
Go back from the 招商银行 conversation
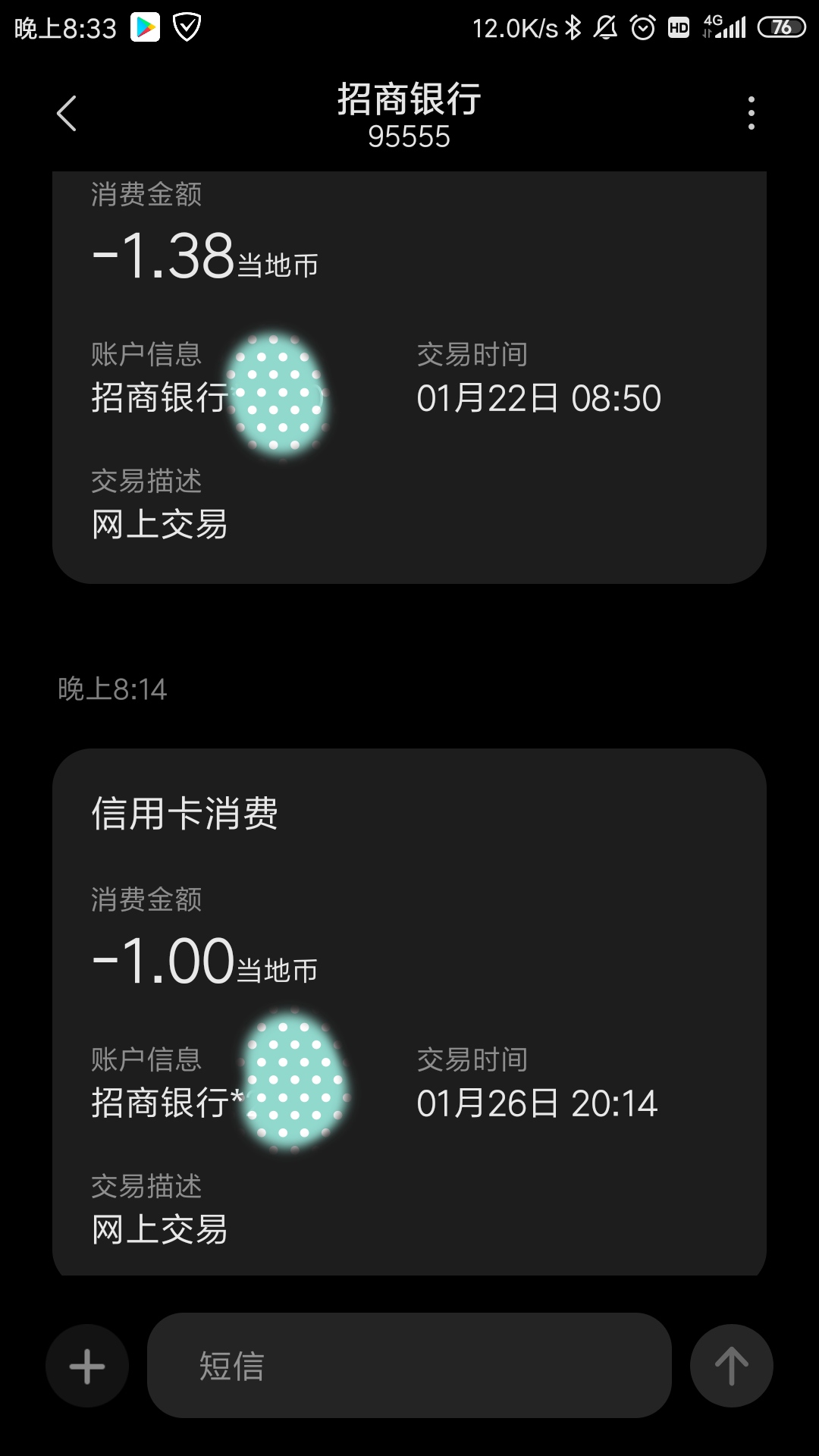click(67, 114)
